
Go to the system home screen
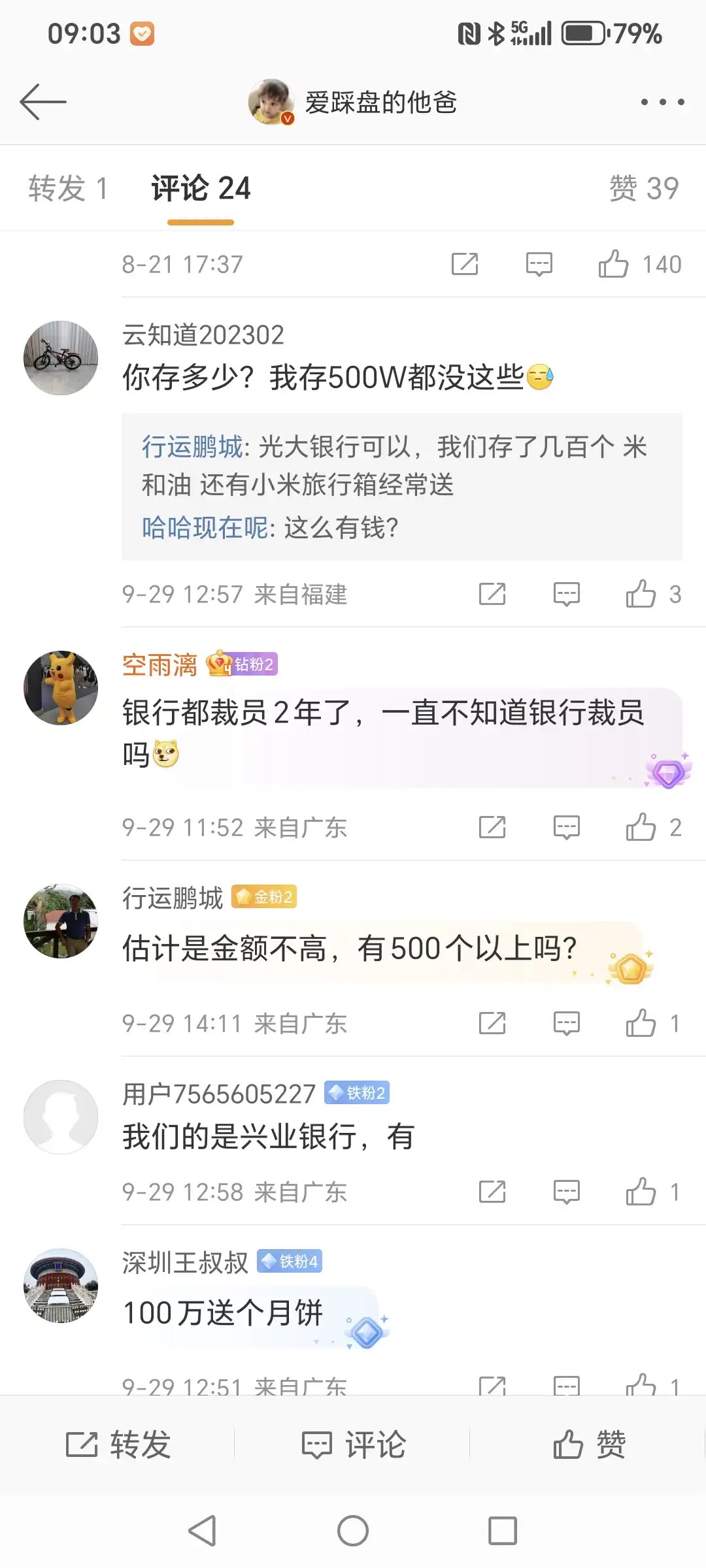(x=353, y=1531)
